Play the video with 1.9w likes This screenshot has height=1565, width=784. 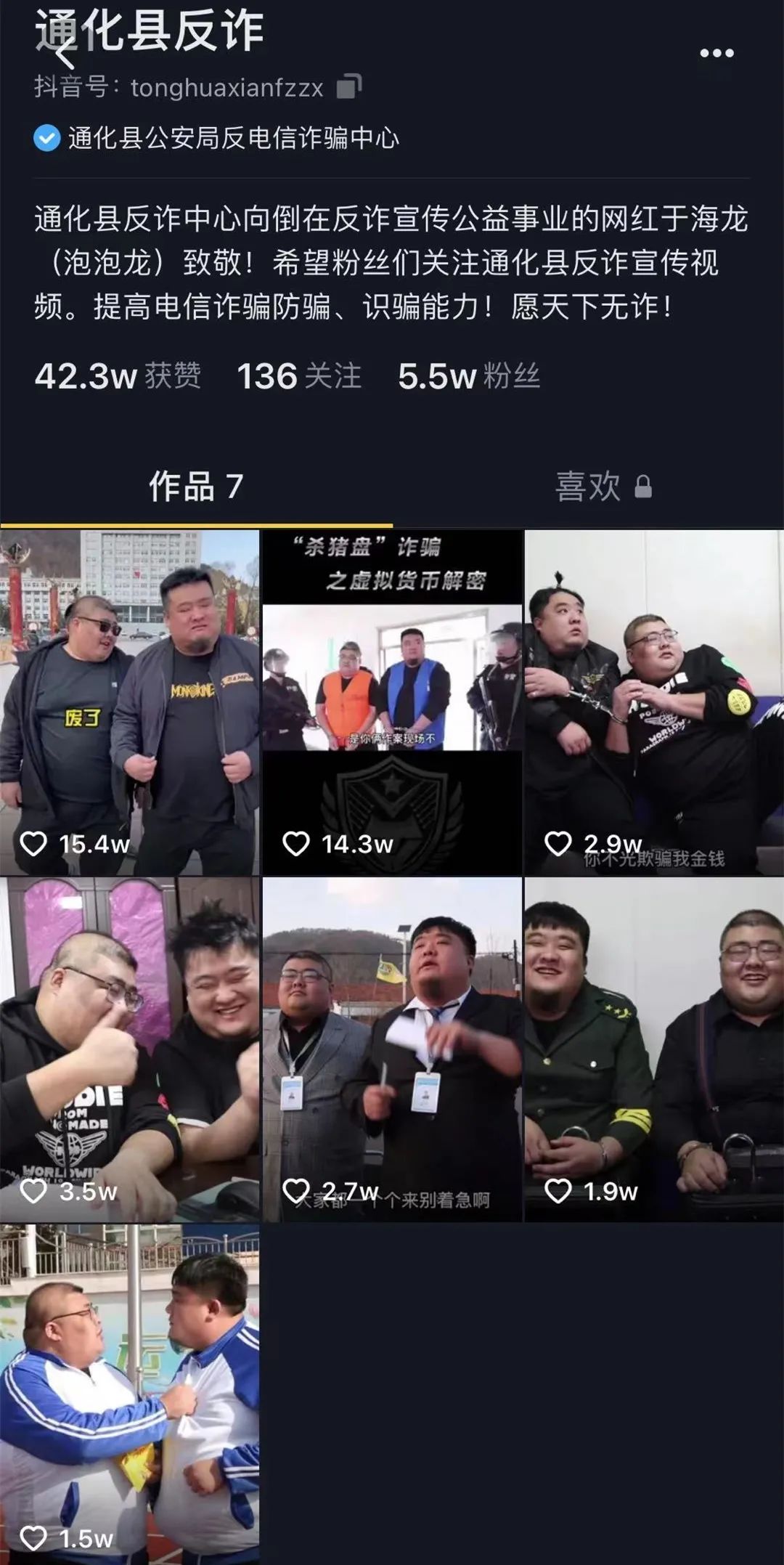654,1049
